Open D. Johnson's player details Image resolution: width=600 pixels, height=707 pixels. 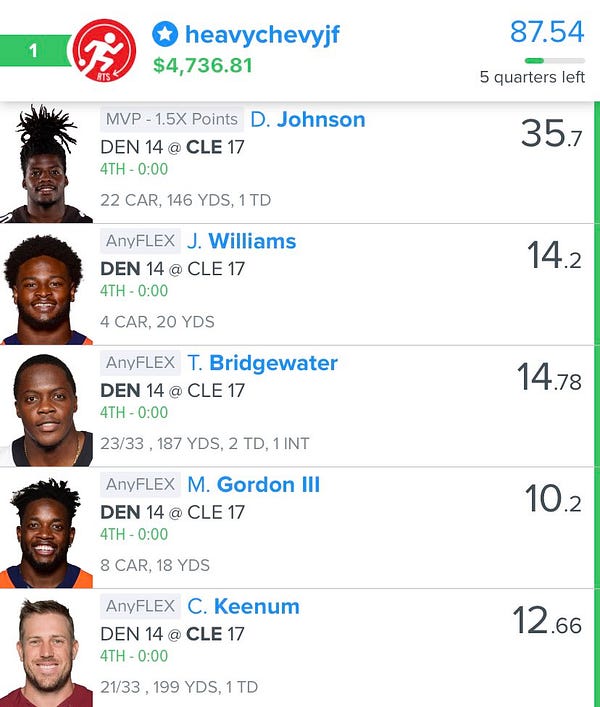point(308,120)
